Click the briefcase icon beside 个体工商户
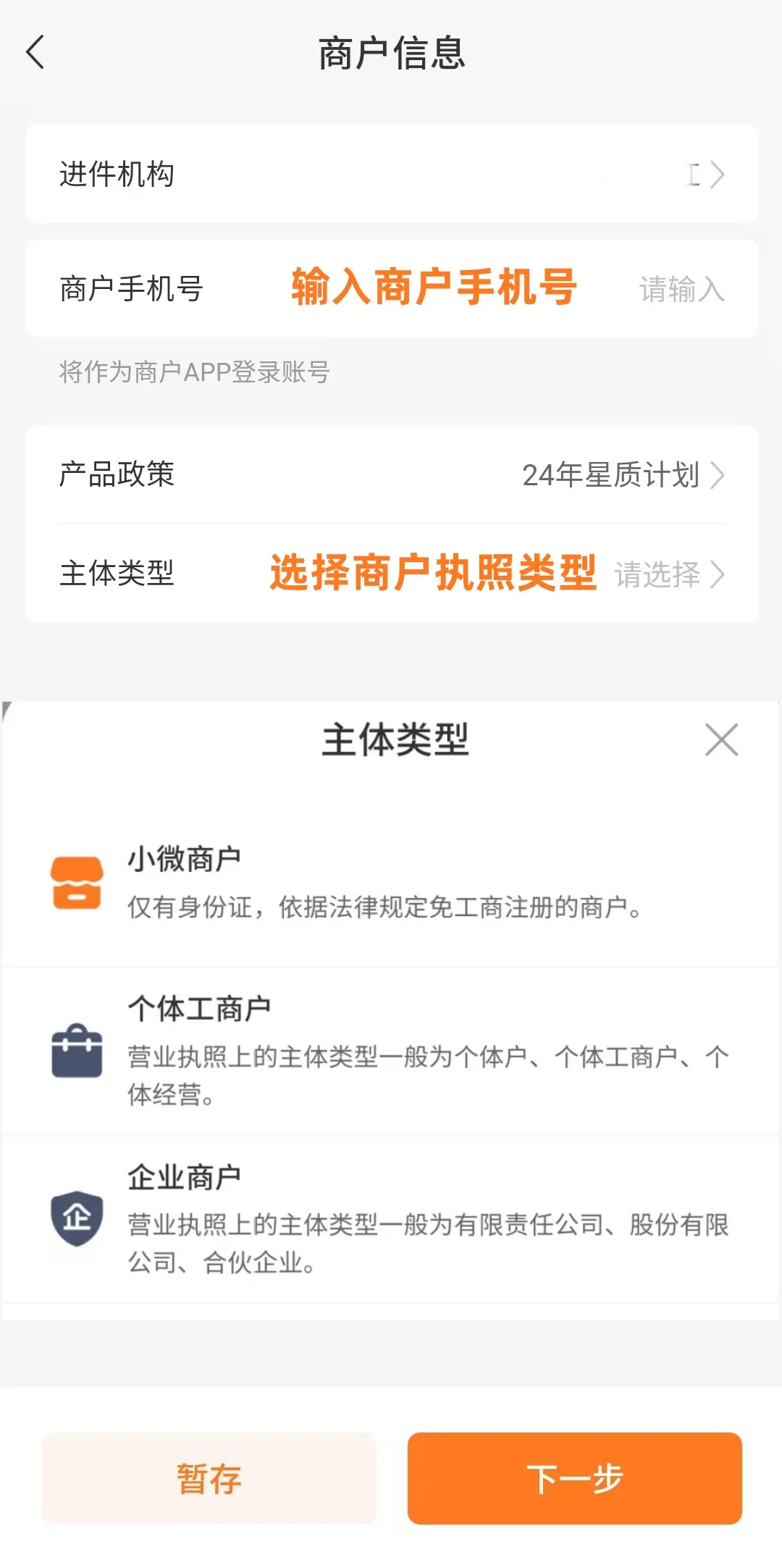 pos(77,1052)
